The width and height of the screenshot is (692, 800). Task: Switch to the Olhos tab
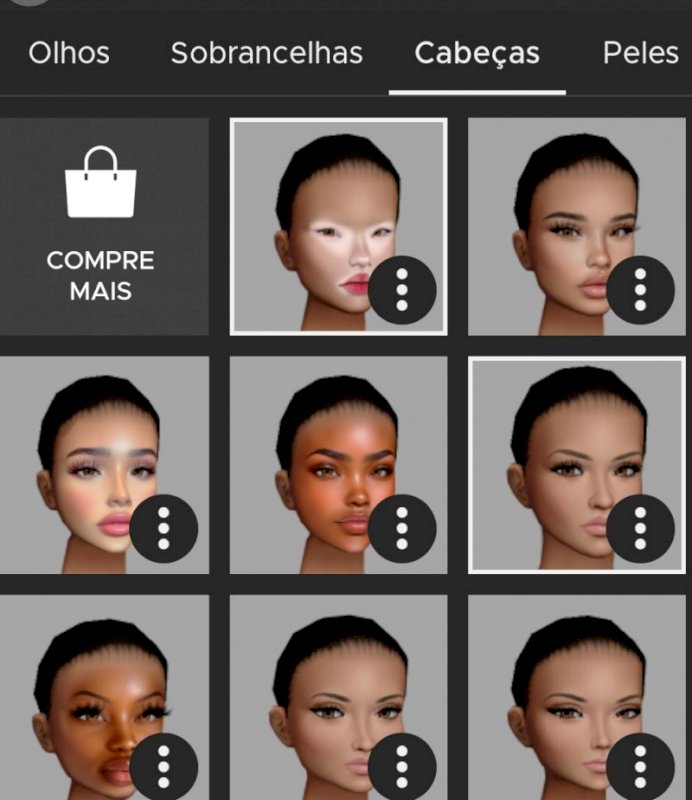point(68,53)
